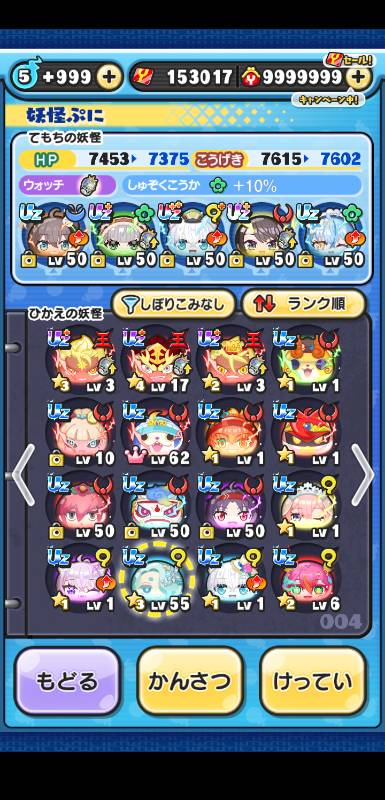Screen dimensions: 385x800
Task: Open かんさつ observation button
Action: tap(190, 681)
